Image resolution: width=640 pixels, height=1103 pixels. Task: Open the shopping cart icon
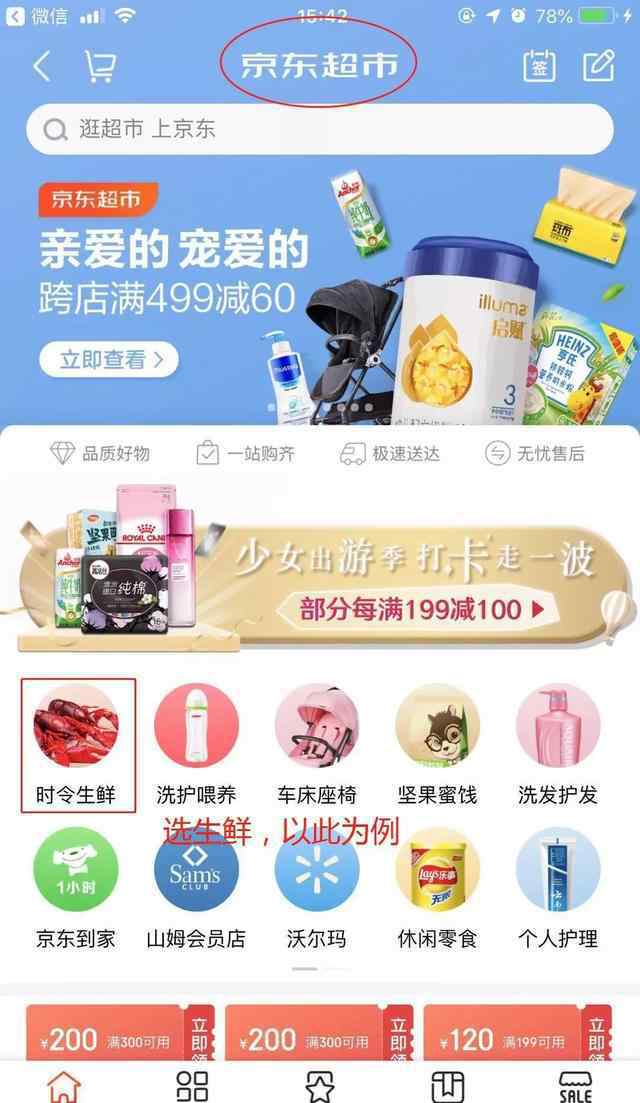click(x=99, y=67)
